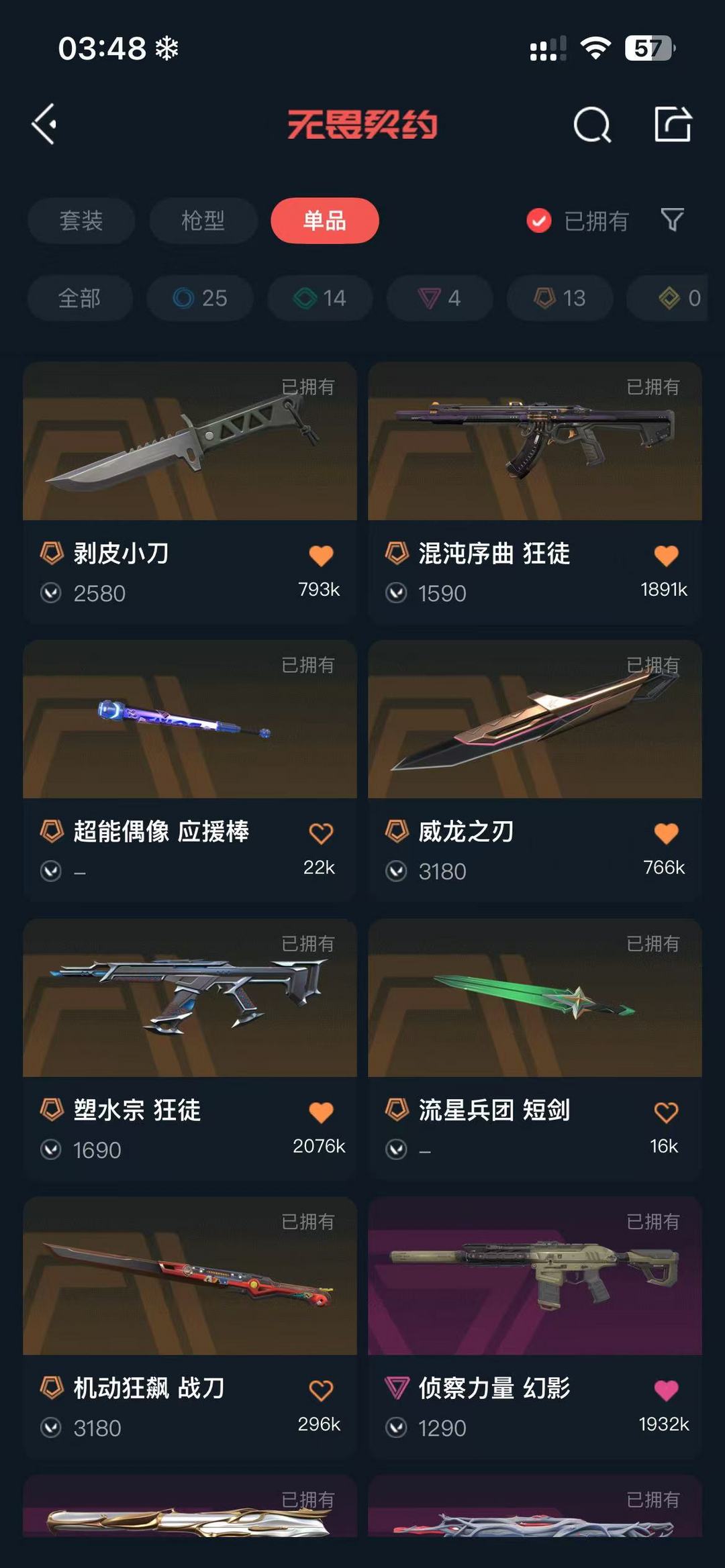Viewport: 725px width, 1568px height.
Task: Switch to the 枪型 tab
Action: coord(203,221)
